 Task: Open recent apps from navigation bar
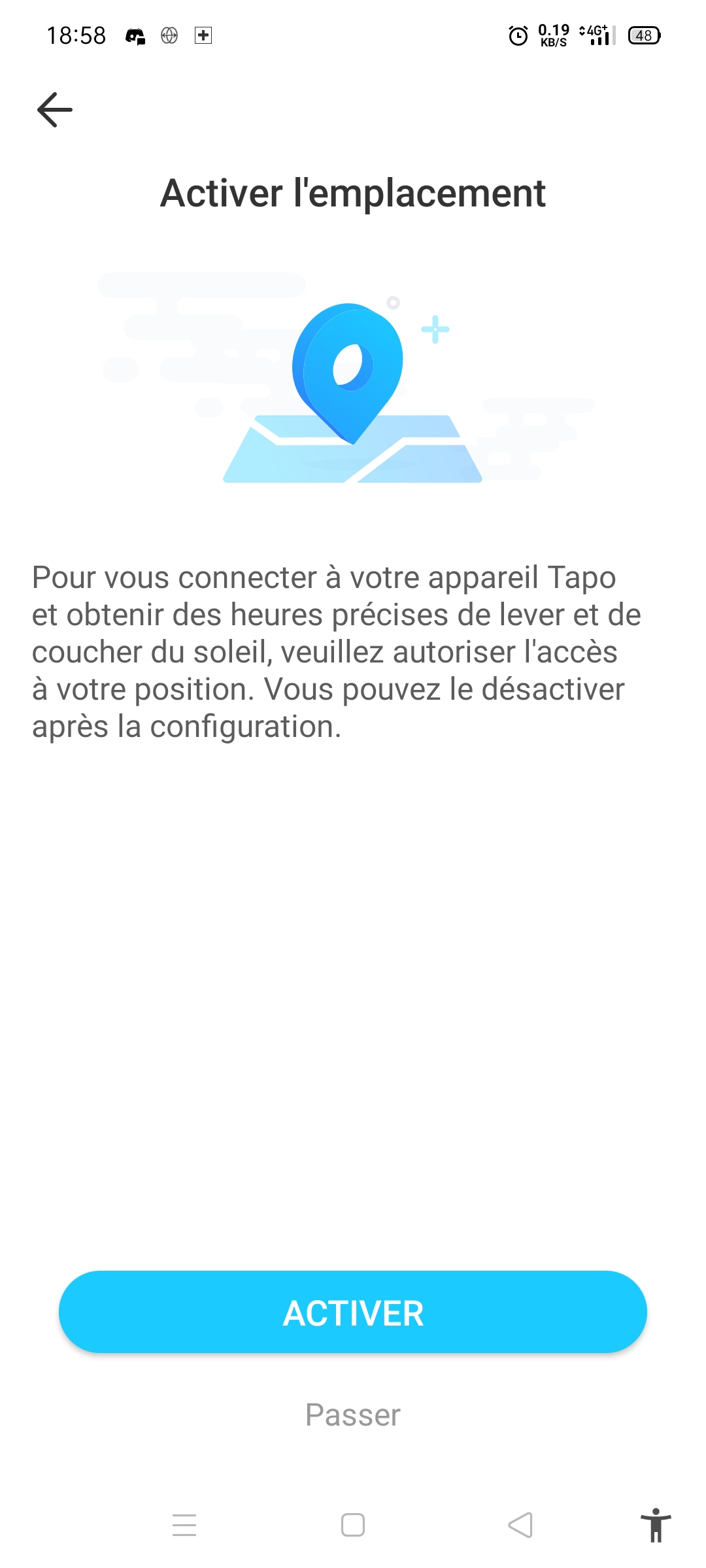point(184,1525)
